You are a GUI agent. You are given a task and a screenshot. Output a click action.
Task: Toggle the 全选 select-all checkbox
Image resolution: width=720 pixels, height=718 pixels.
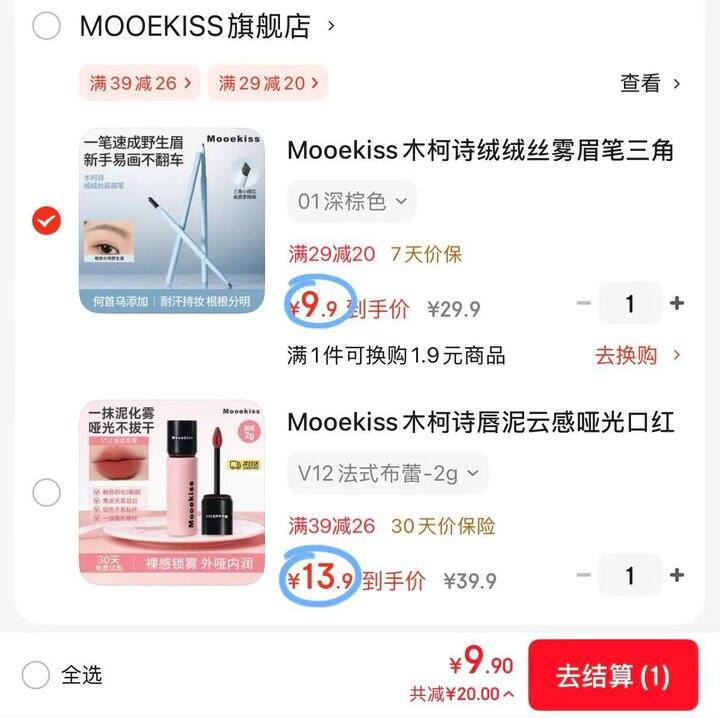tap(36, 675)
